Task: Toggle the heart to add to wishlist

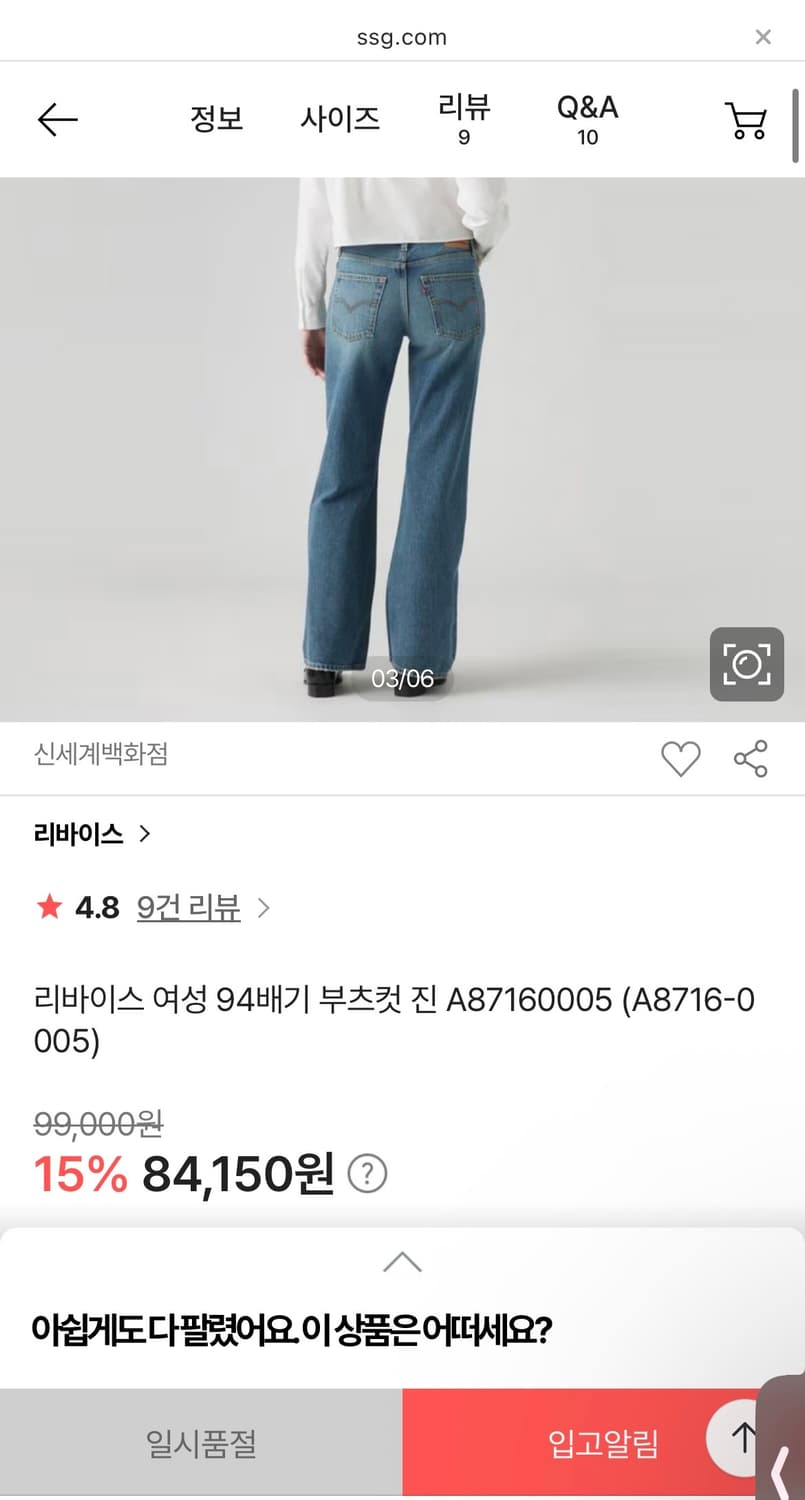Action: click(x=681, y=759)
